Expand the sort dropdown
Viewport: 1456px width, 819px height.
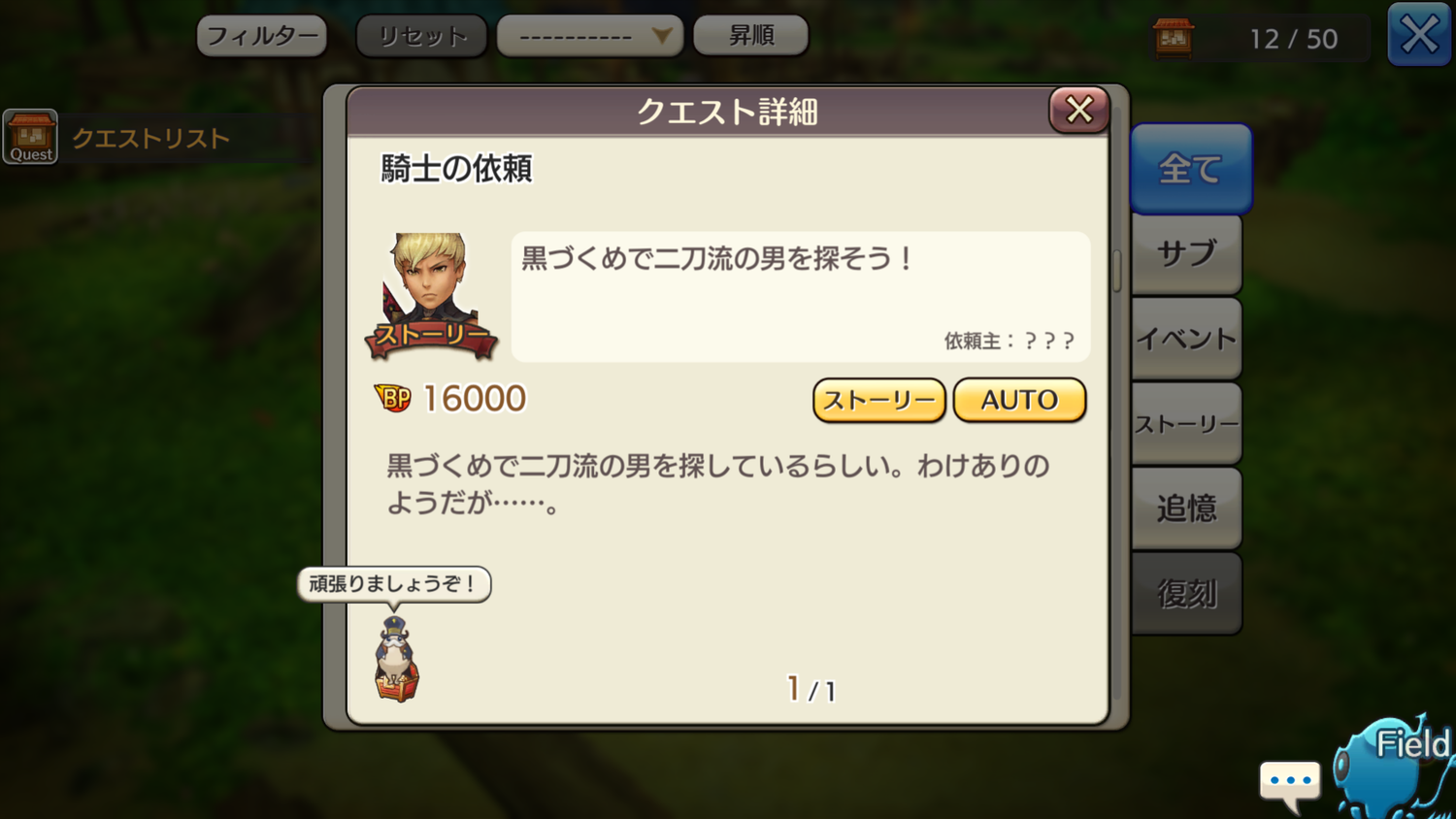pyautogui.click(x=590, y=37)
